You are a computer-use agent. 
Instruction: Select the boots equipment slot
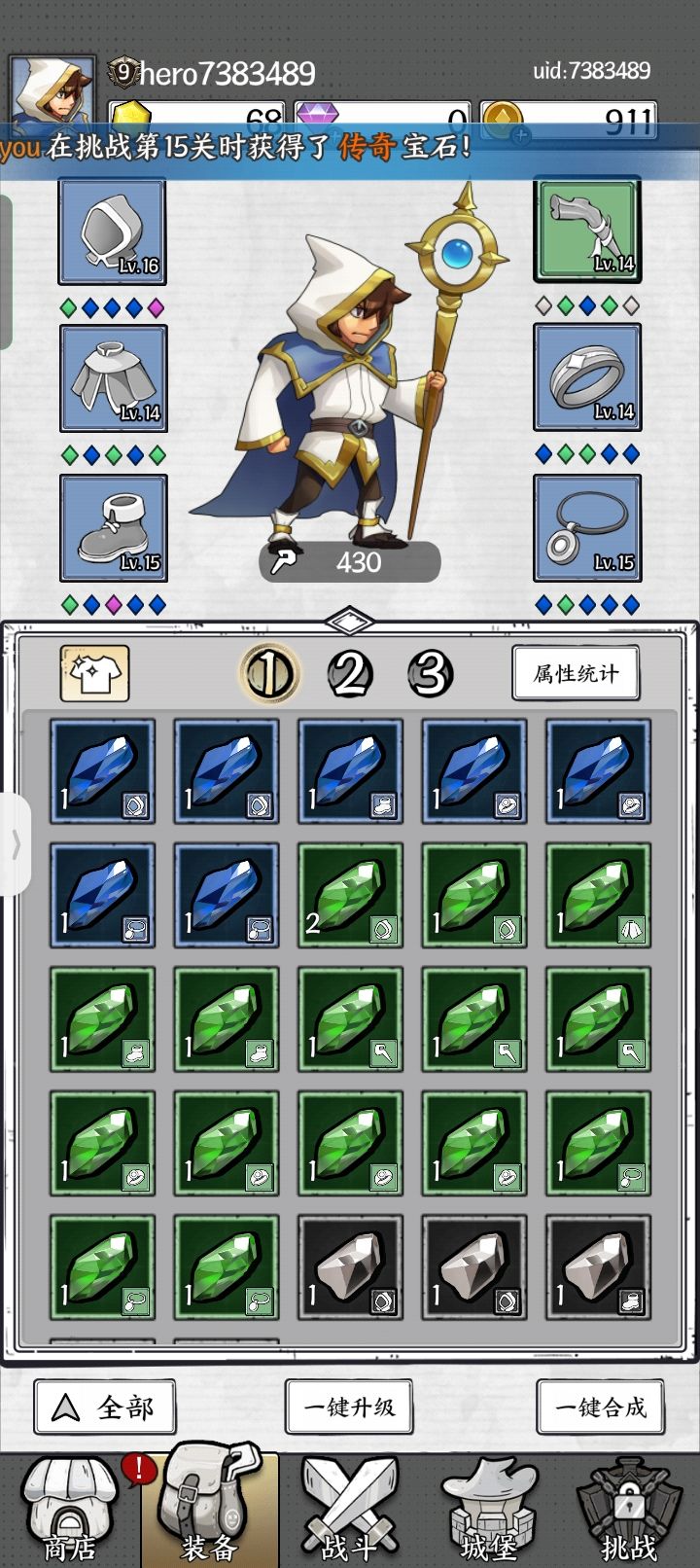tap(114, 528)
